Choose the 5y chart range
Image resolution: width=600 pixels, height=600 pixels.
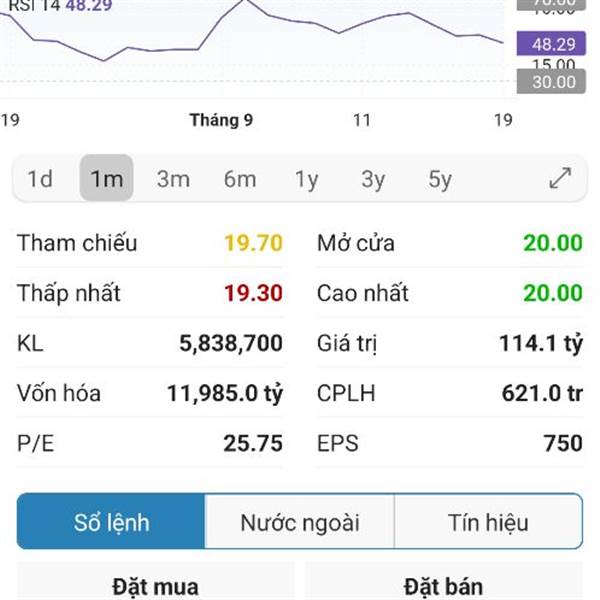[x=440, y=179]
